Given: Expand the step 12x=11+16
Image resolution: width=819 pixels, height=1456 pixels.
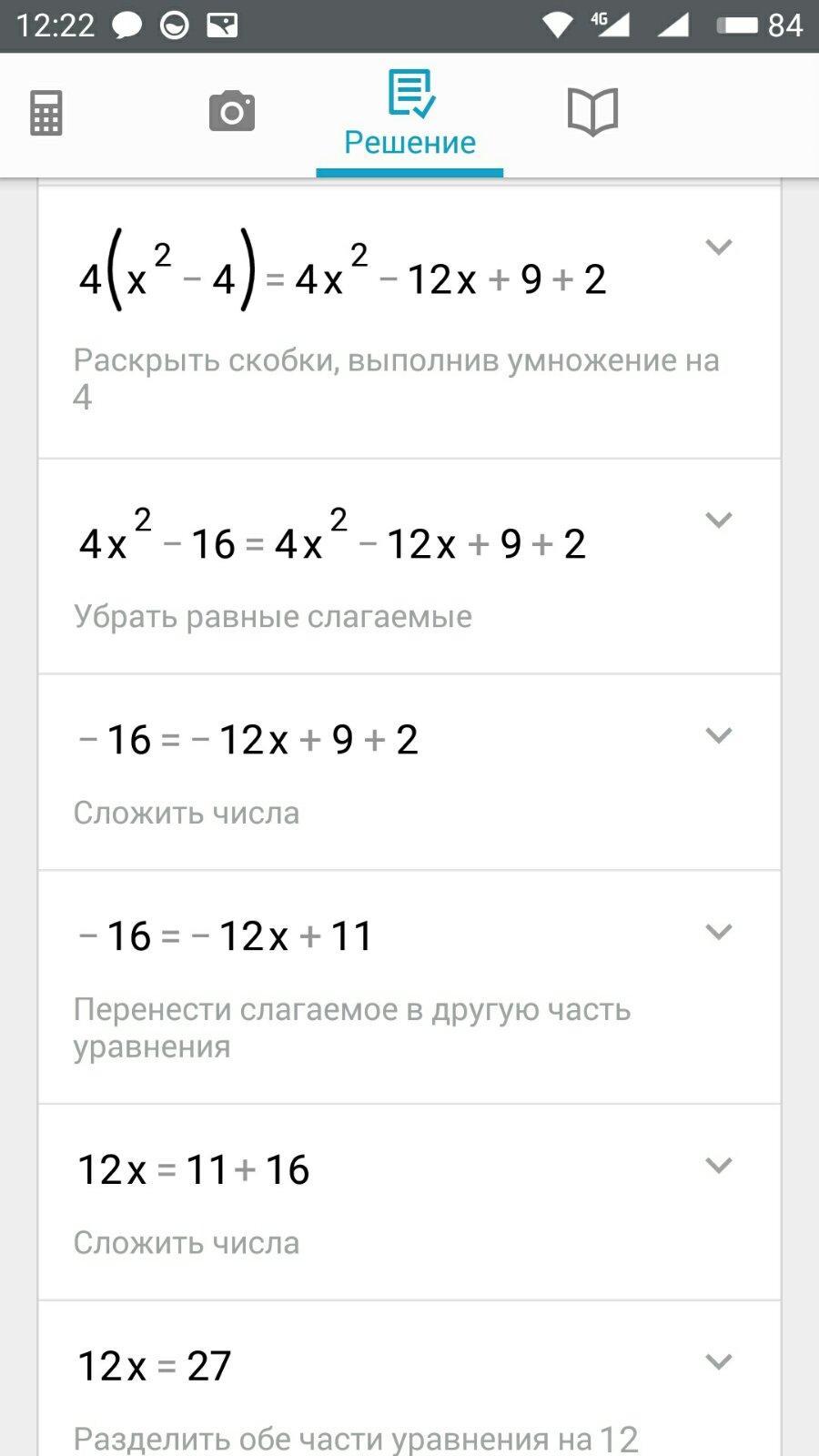Looking at the screenshot, I should (719, 1167).
